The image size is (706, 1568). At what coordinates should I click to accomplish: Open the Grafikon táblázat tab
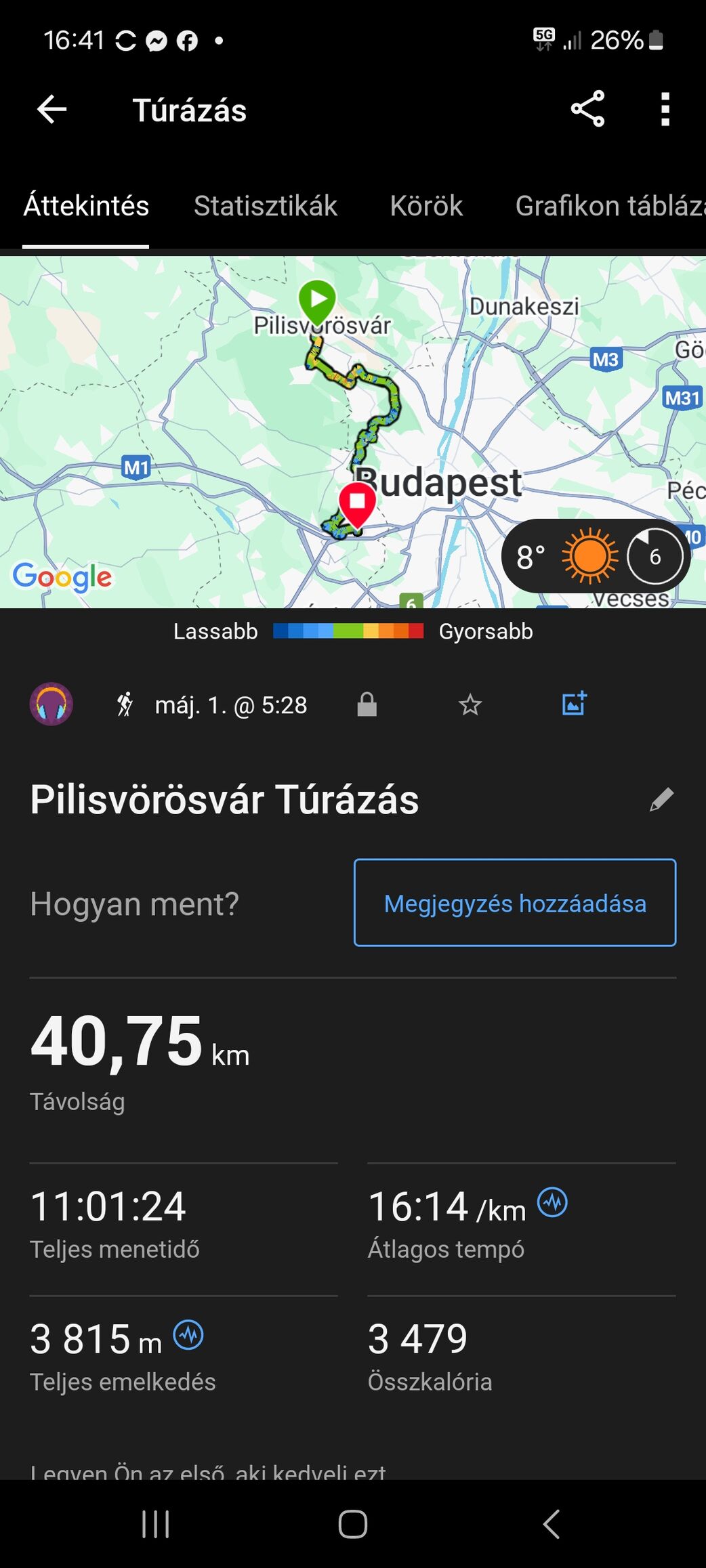click(610, 206)
